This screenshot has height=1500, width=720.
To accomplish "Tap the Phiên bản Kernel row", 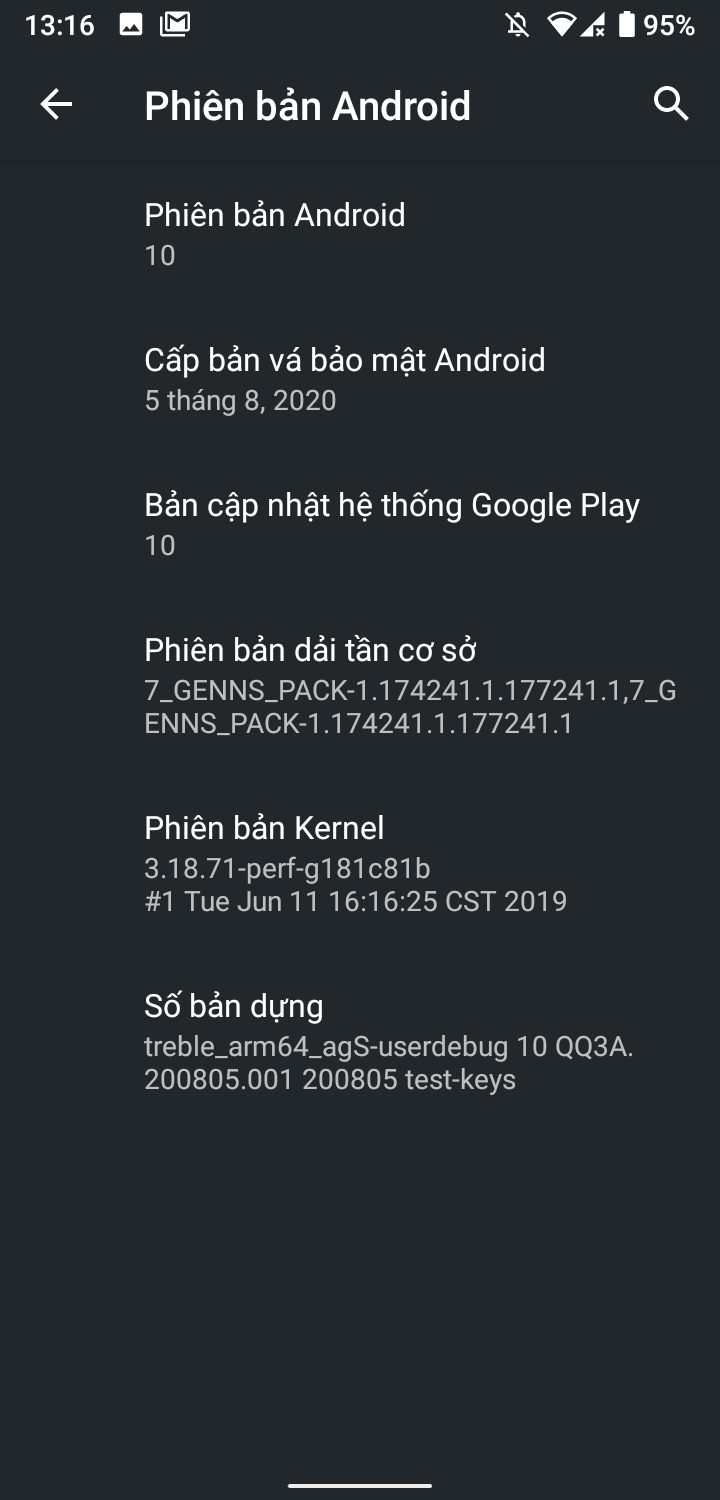I will 360,863.
